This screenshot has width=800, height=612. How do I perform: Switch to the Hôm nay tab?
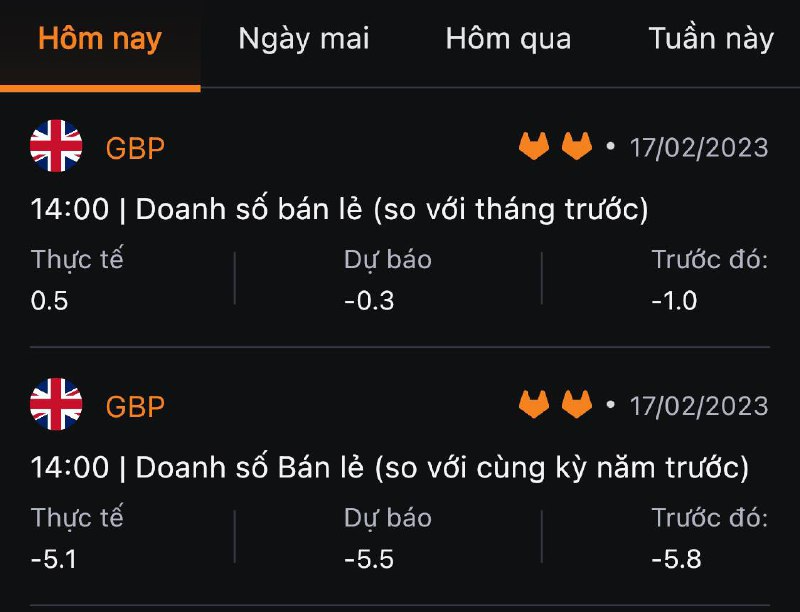[x=100, y=40]
